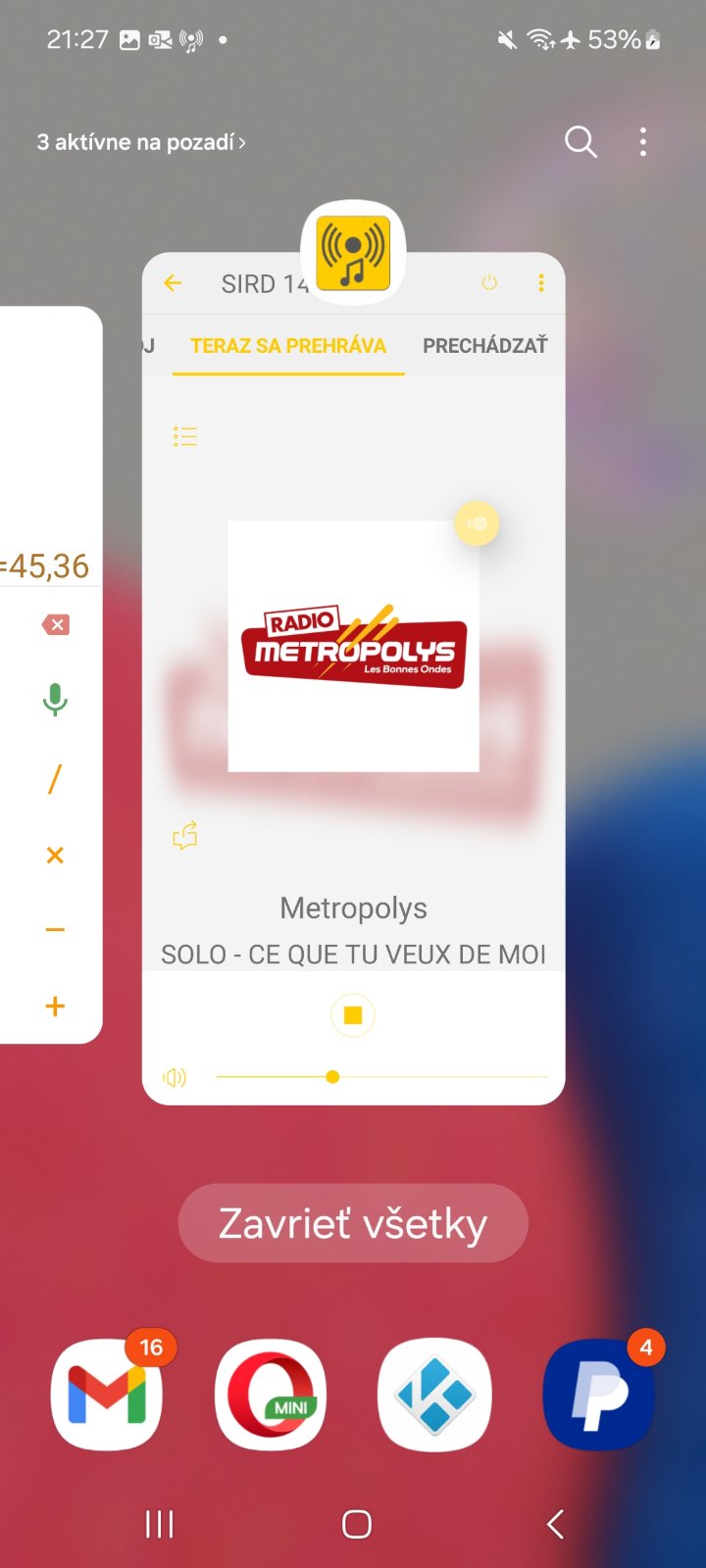The width and height of the screenshot is (706, 1568).
Task: Launch Opera Mini from the dock
Action: click(x=271, y=1395)
